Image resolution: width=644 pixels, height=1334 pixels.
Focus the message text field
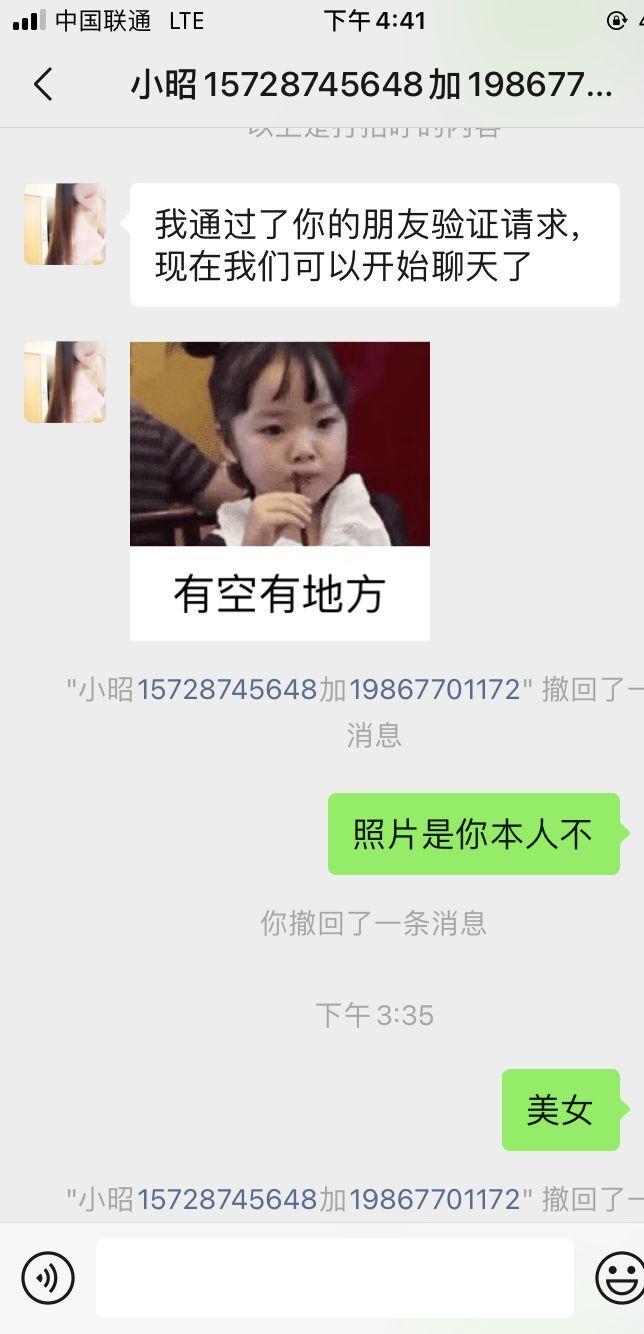(x=334, y=1277)
